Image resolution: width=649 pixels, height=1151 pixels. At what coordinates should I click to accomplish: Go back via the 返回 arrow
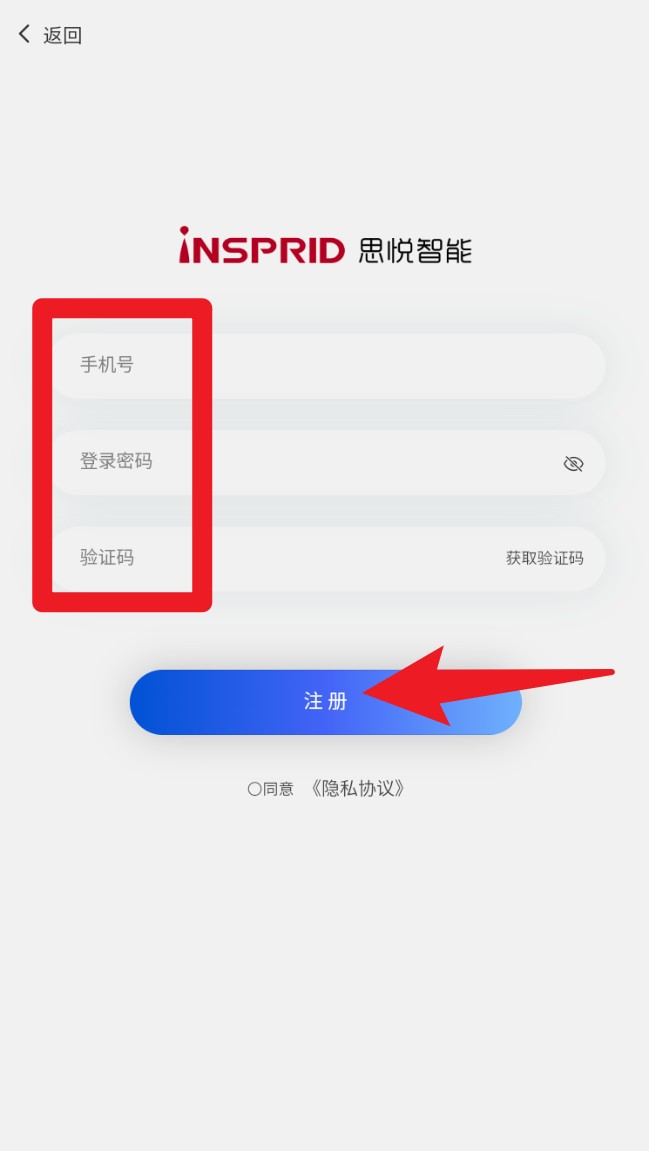click(x=26, y=35)
